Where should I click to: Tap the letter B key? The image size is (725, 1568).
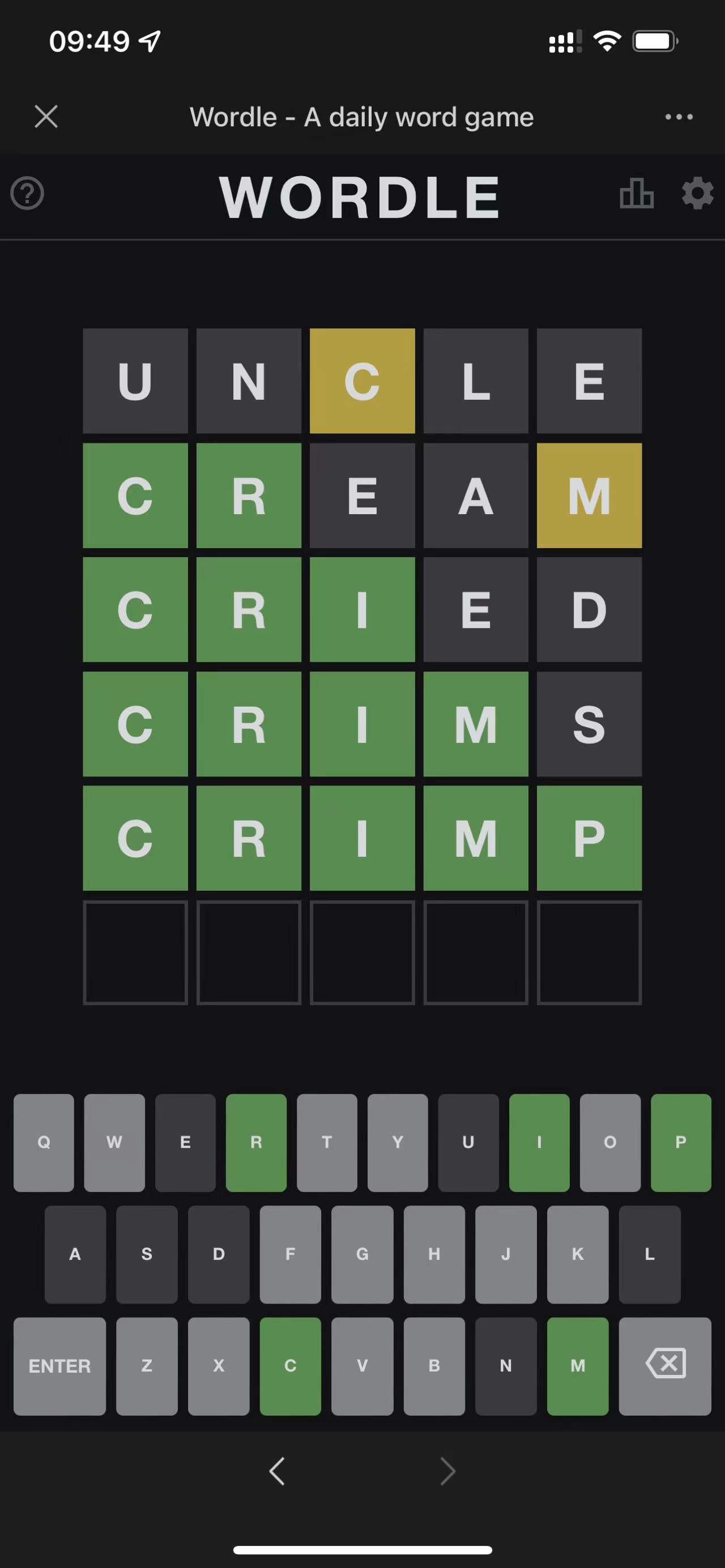(434, 1366)
